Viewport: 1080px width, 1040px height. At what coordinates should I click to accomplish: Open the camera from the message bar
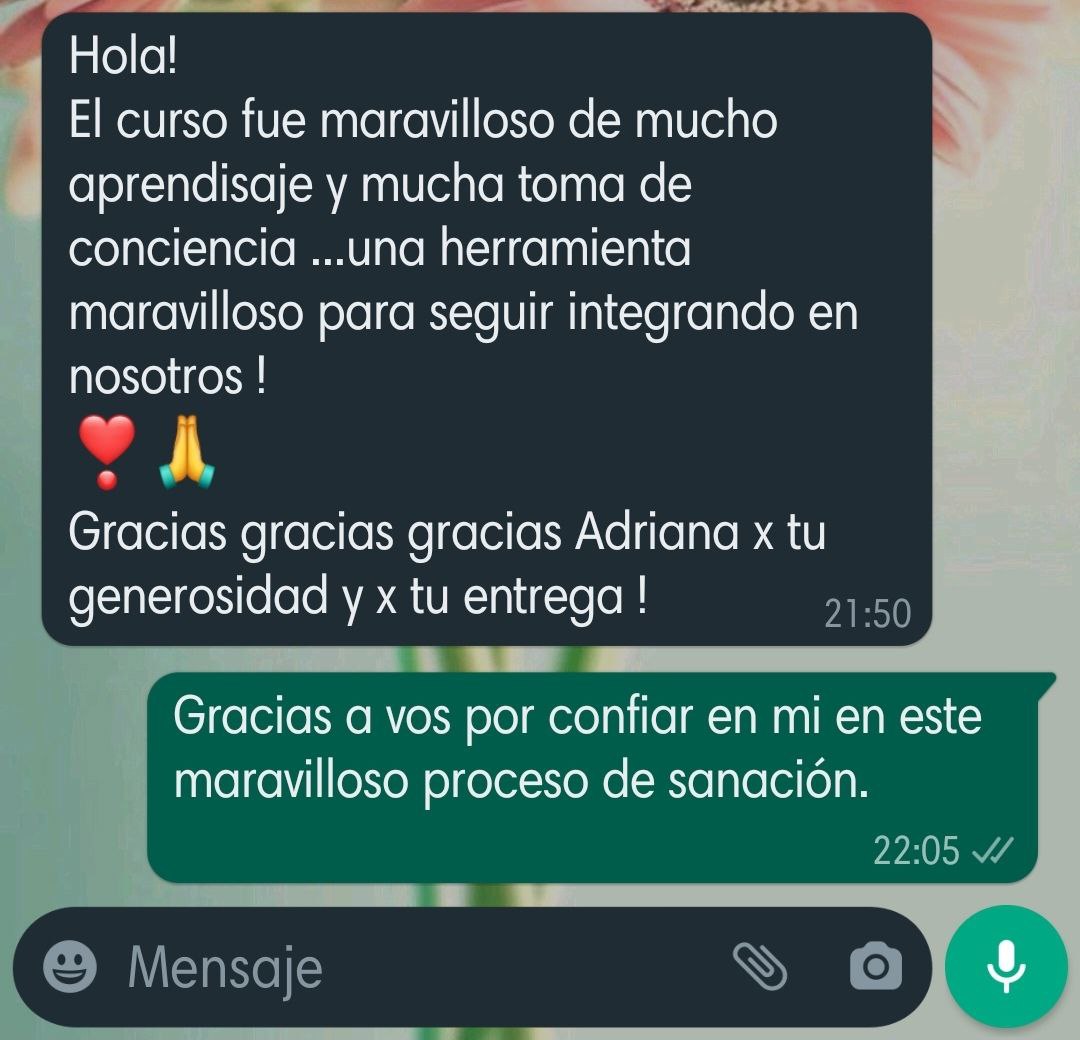click(875, 966)
